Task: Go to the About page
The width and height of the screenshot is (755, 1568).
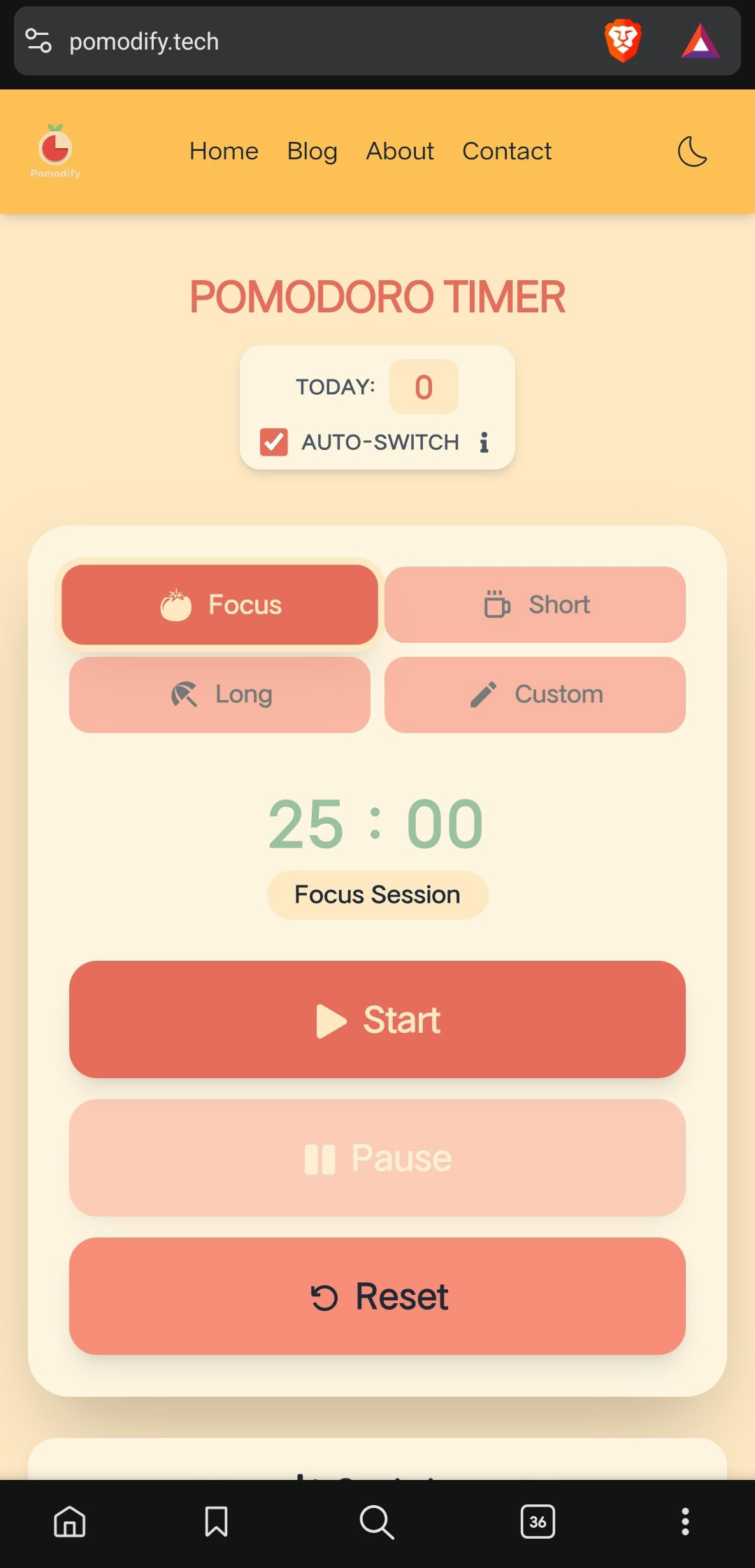Action: [x=400, y=151]
